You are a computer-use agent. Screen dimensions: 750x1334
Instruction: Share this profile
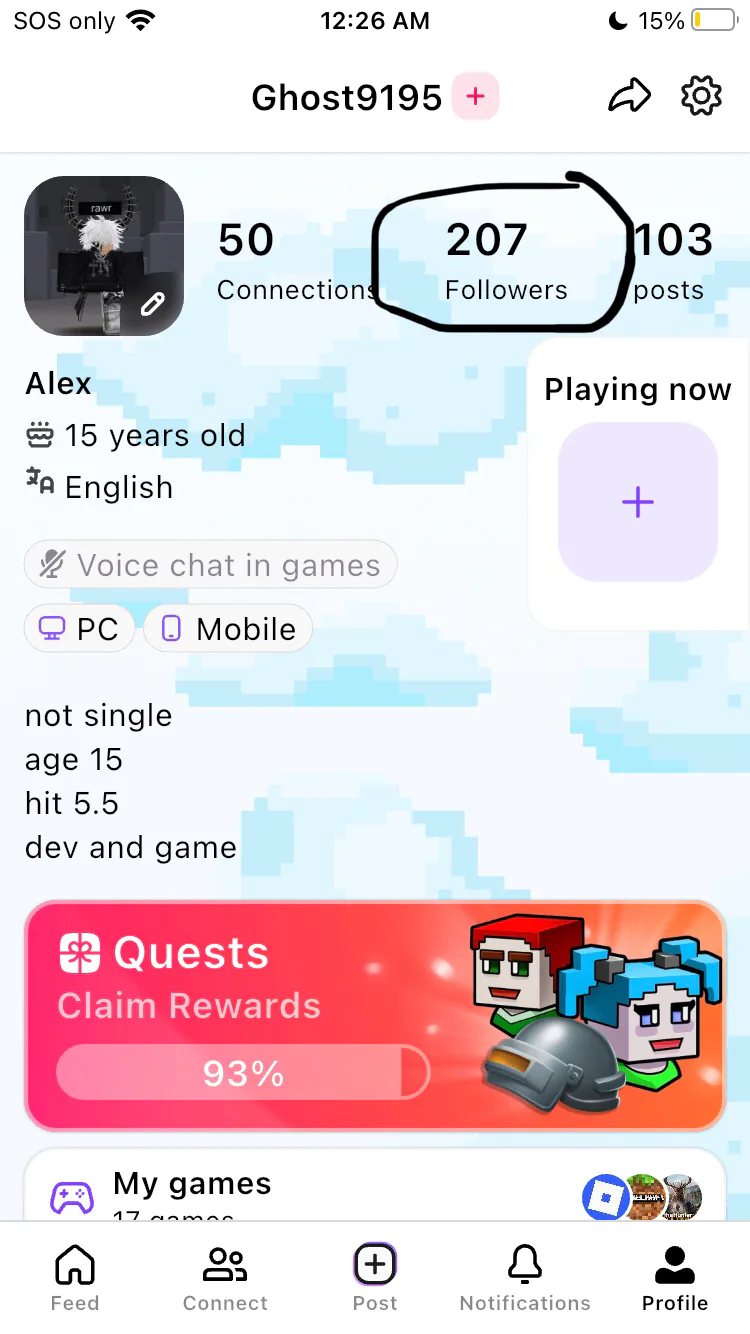click(x=629, y=97)
